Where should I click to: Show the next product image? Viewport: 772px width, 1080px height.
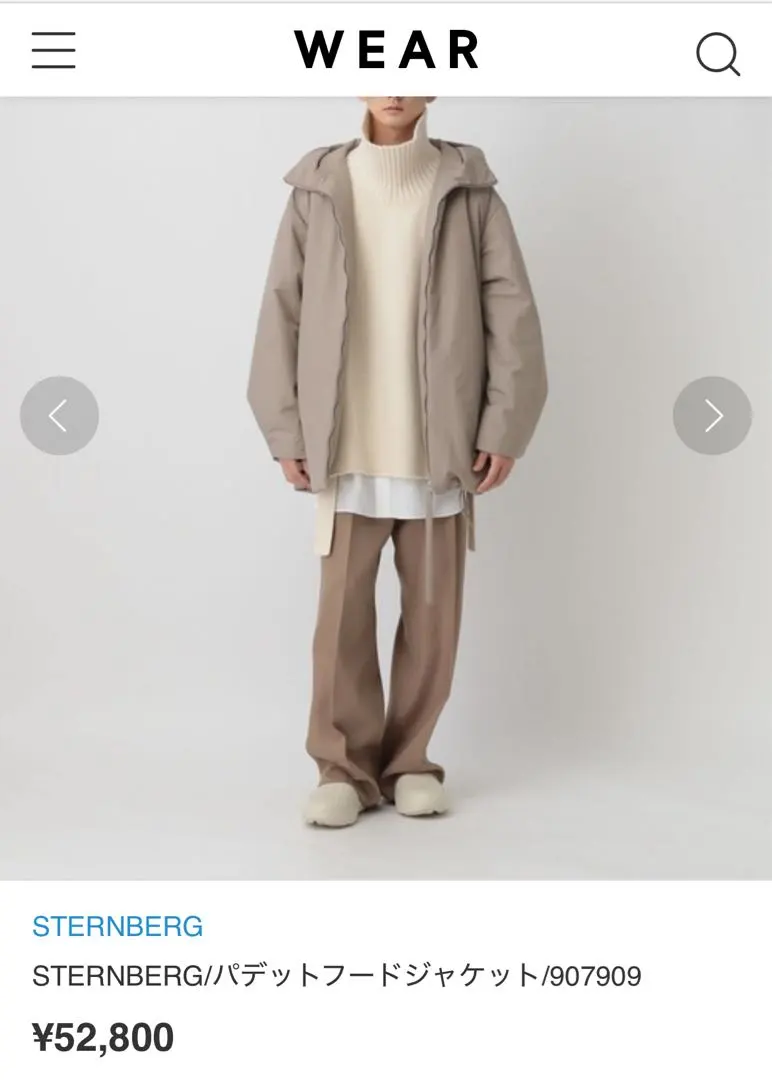pyautogui.click(x=712, y=415)
